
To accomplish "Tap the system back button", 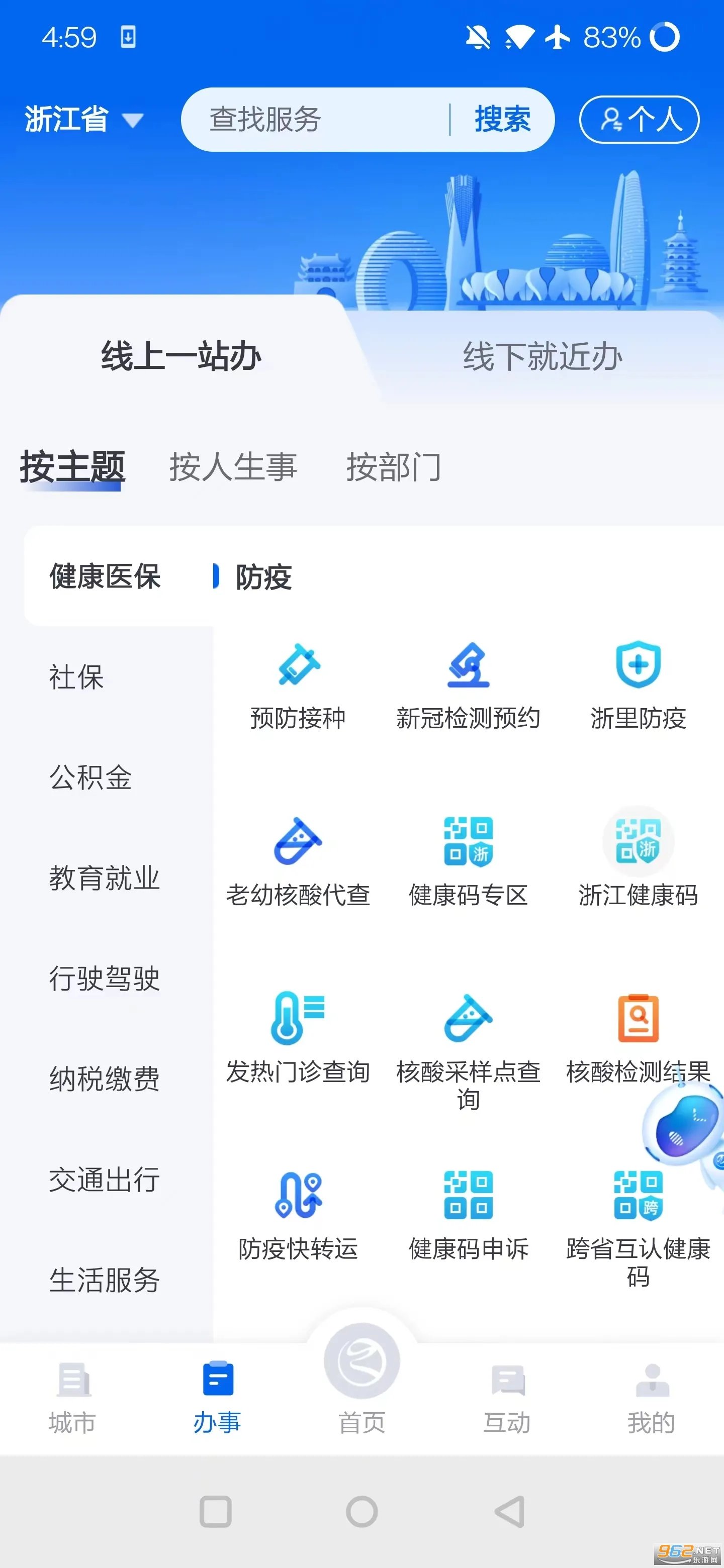I will click(509, 1511).
